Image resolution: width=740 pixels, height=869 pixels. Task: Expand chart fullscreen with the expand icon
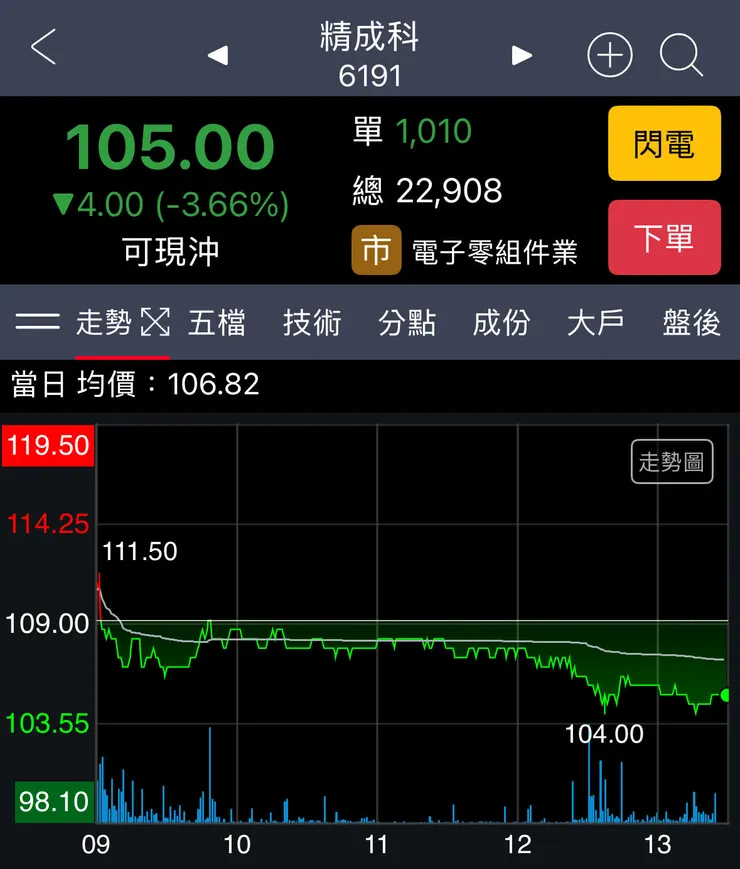(153, 322)
